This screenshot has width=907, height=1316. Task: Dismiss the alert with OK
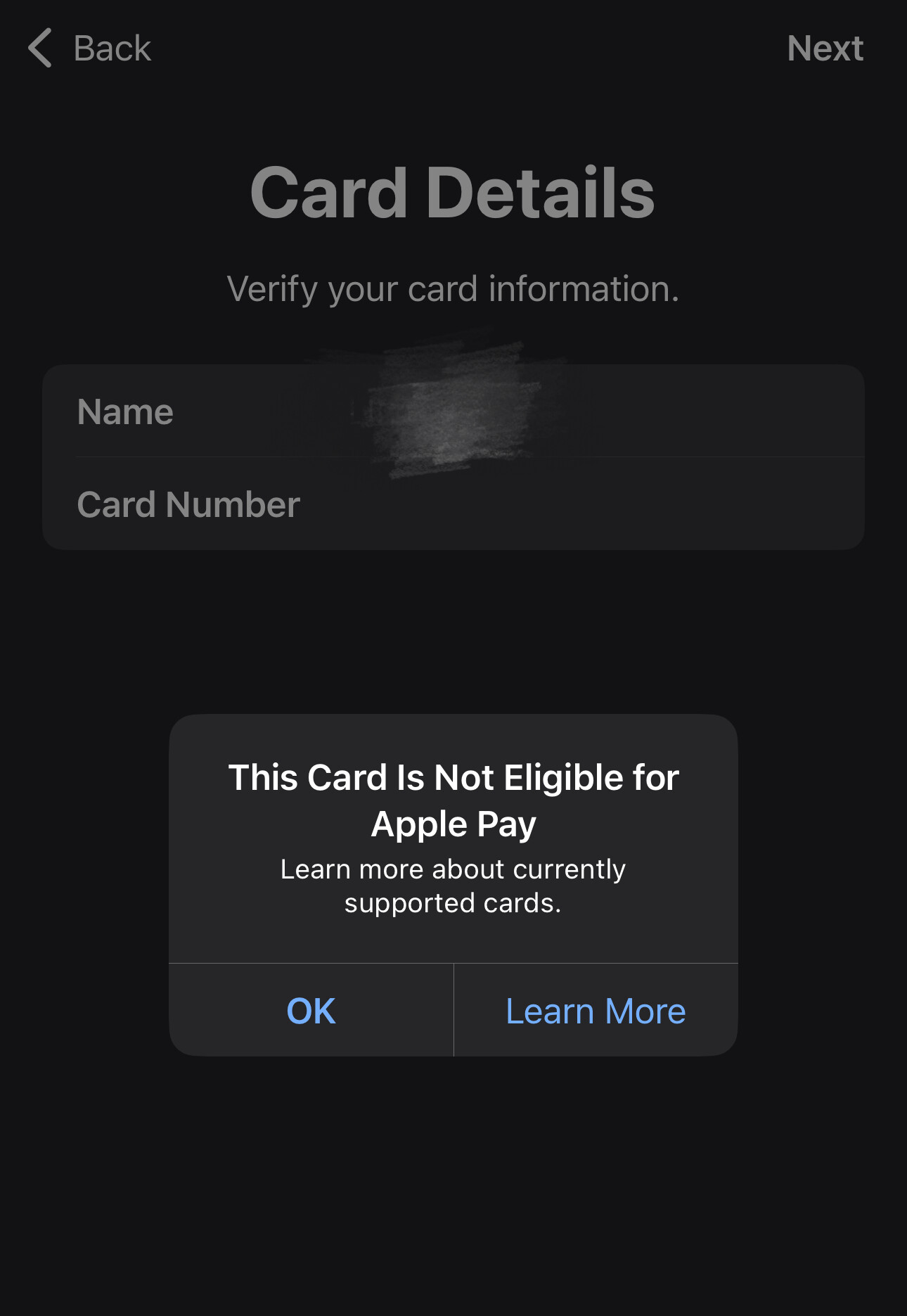pyautogui.click(x=311, y=1011)
